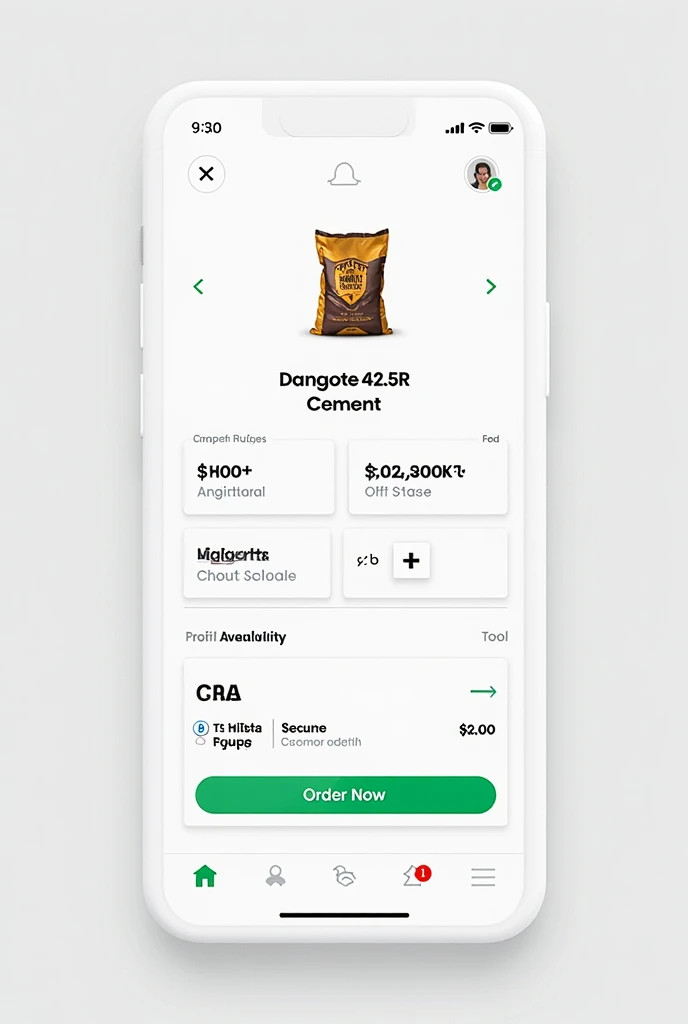The image size is (688, 1024).
Task: Show the next product image
Action: tap(490, 287)
